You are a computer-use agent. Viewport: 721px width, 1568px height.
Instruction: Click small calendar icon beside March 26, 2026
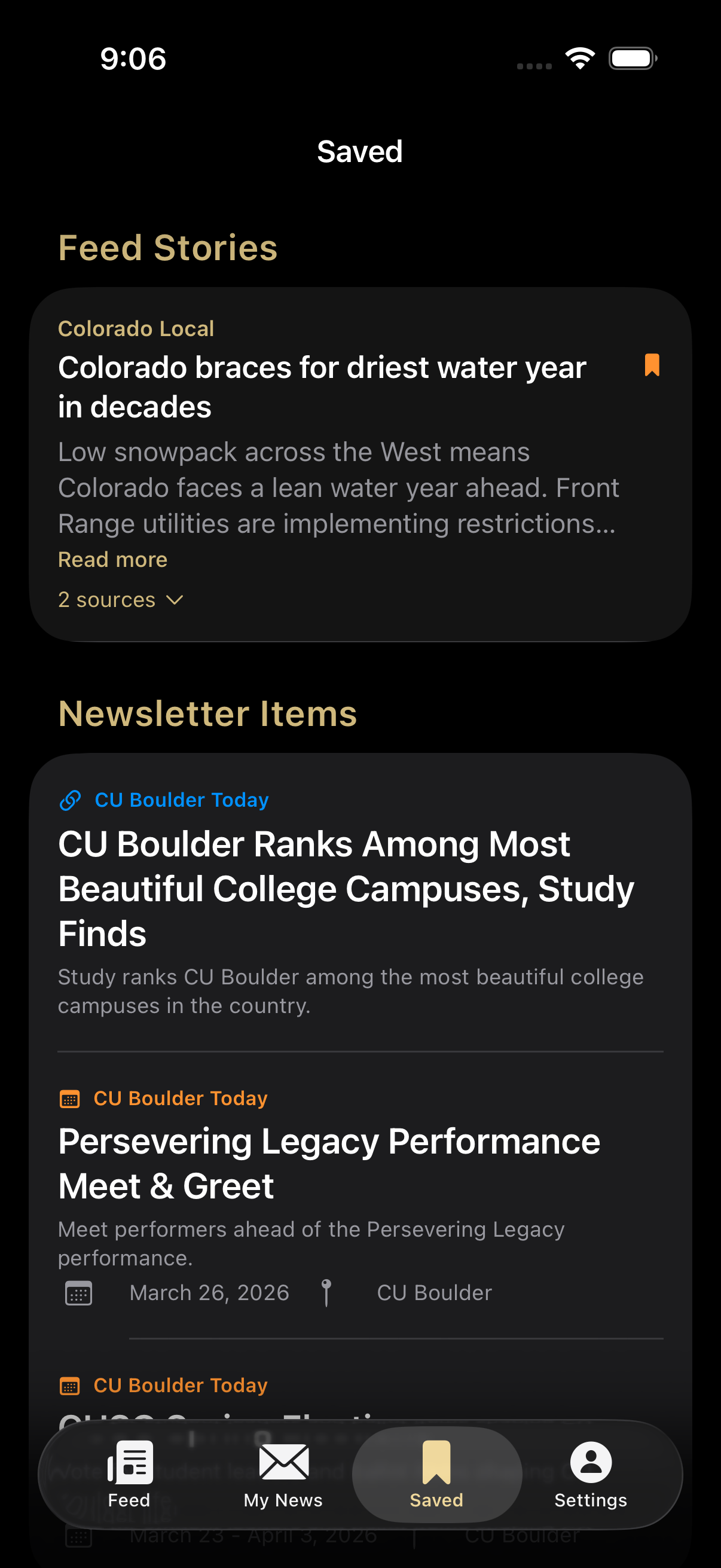coord(79,1292)
